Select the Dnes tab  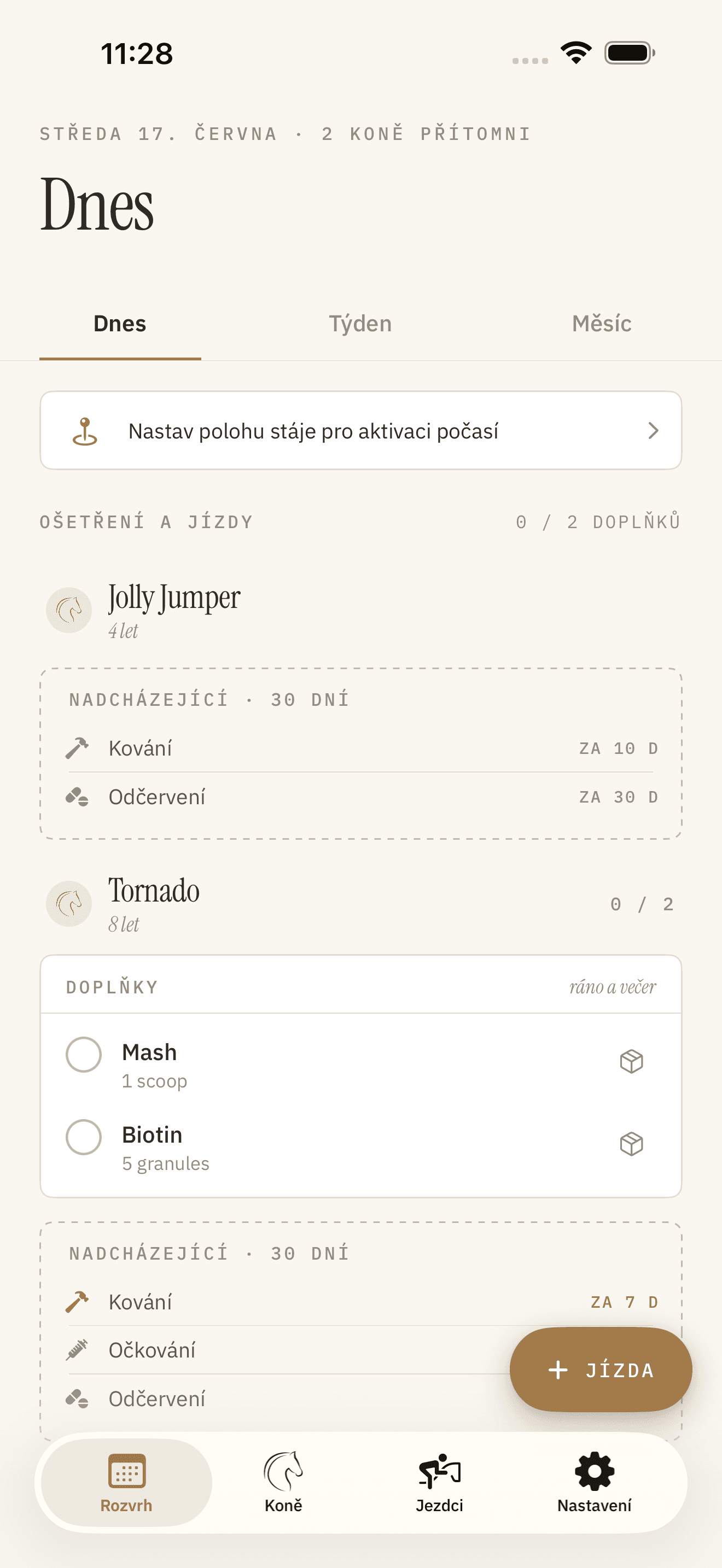point(120,324)
